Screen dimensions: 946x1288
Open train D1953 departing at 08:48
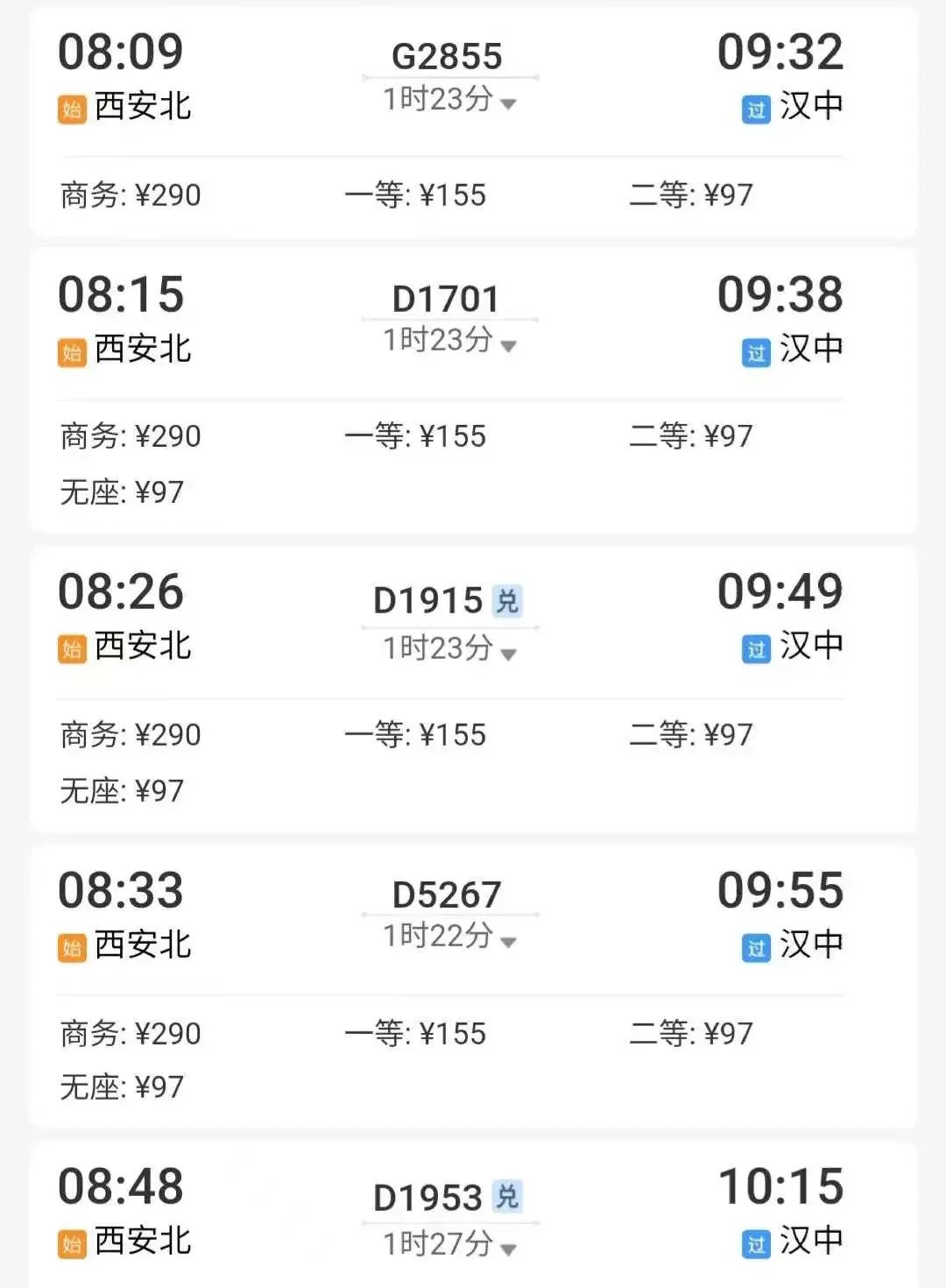(428, 1198)
